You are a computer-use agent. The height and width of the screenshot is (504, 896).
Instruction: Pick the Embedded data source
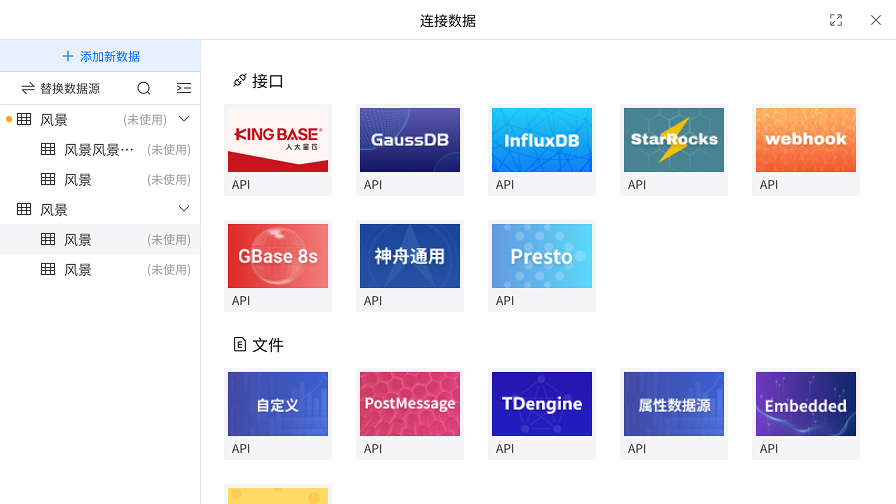(806, 404)
